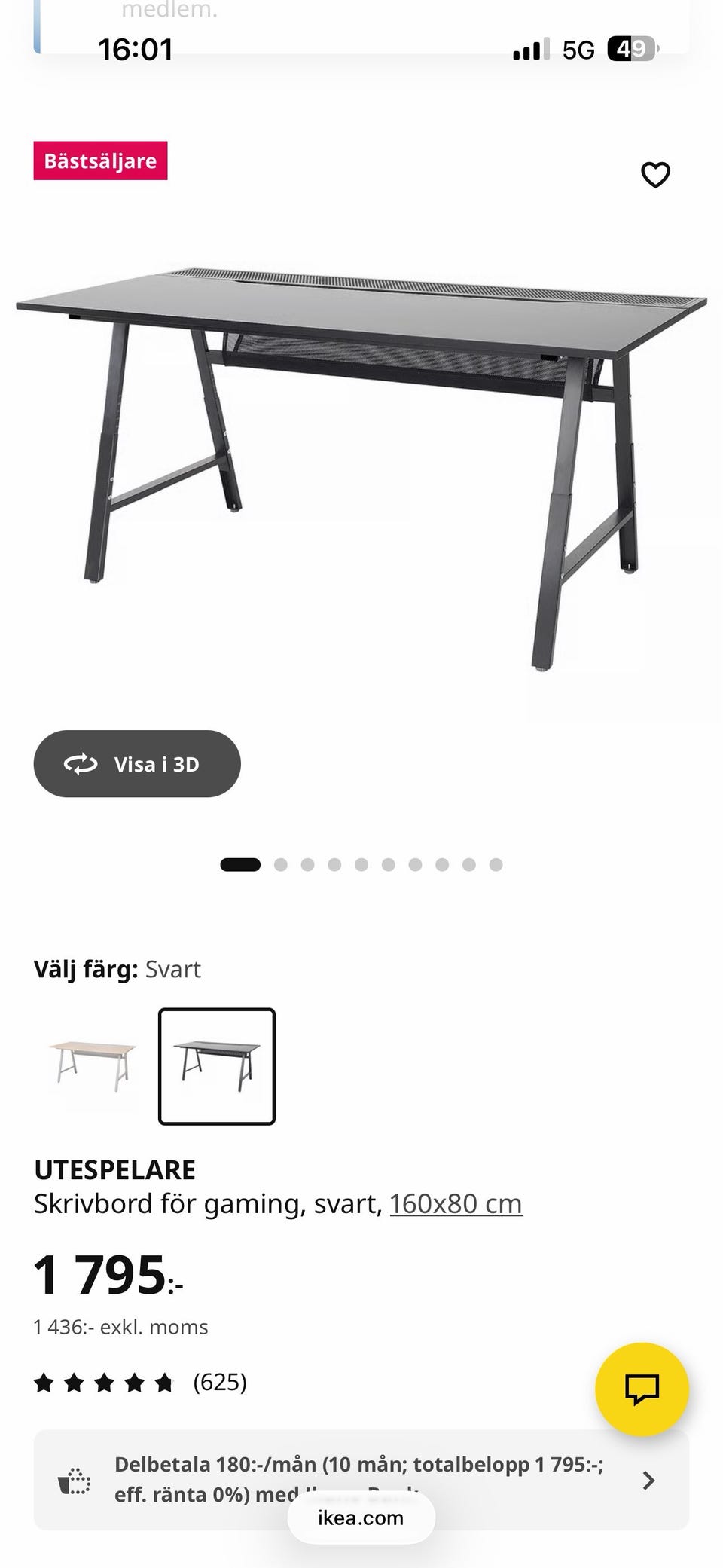Tap the second dot in the image carousel
This screenshot has width=723, height=1568.
[282, 864]
